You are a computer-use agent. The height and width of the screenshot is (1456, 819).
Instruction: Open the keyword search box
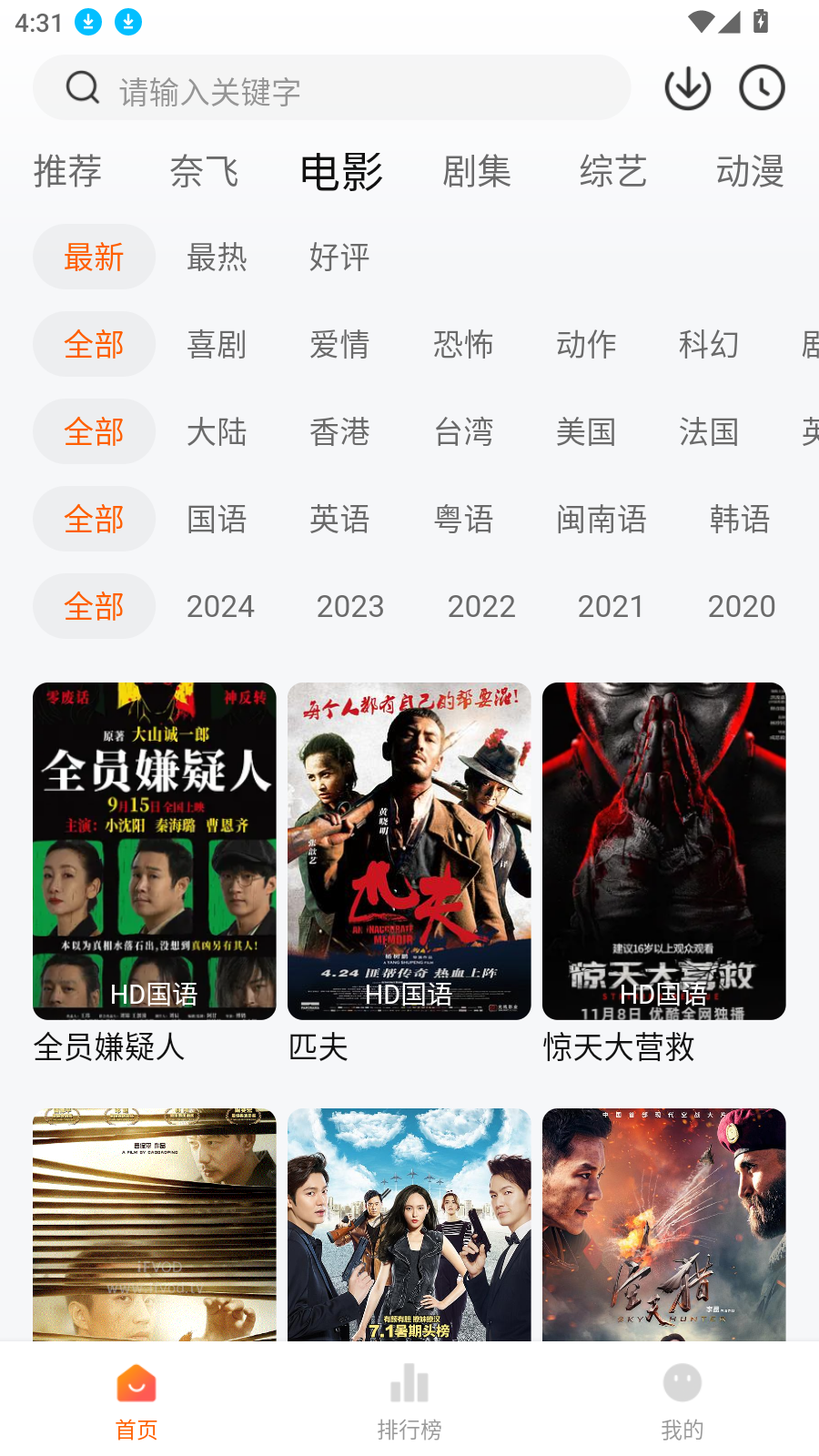point(331,89)
